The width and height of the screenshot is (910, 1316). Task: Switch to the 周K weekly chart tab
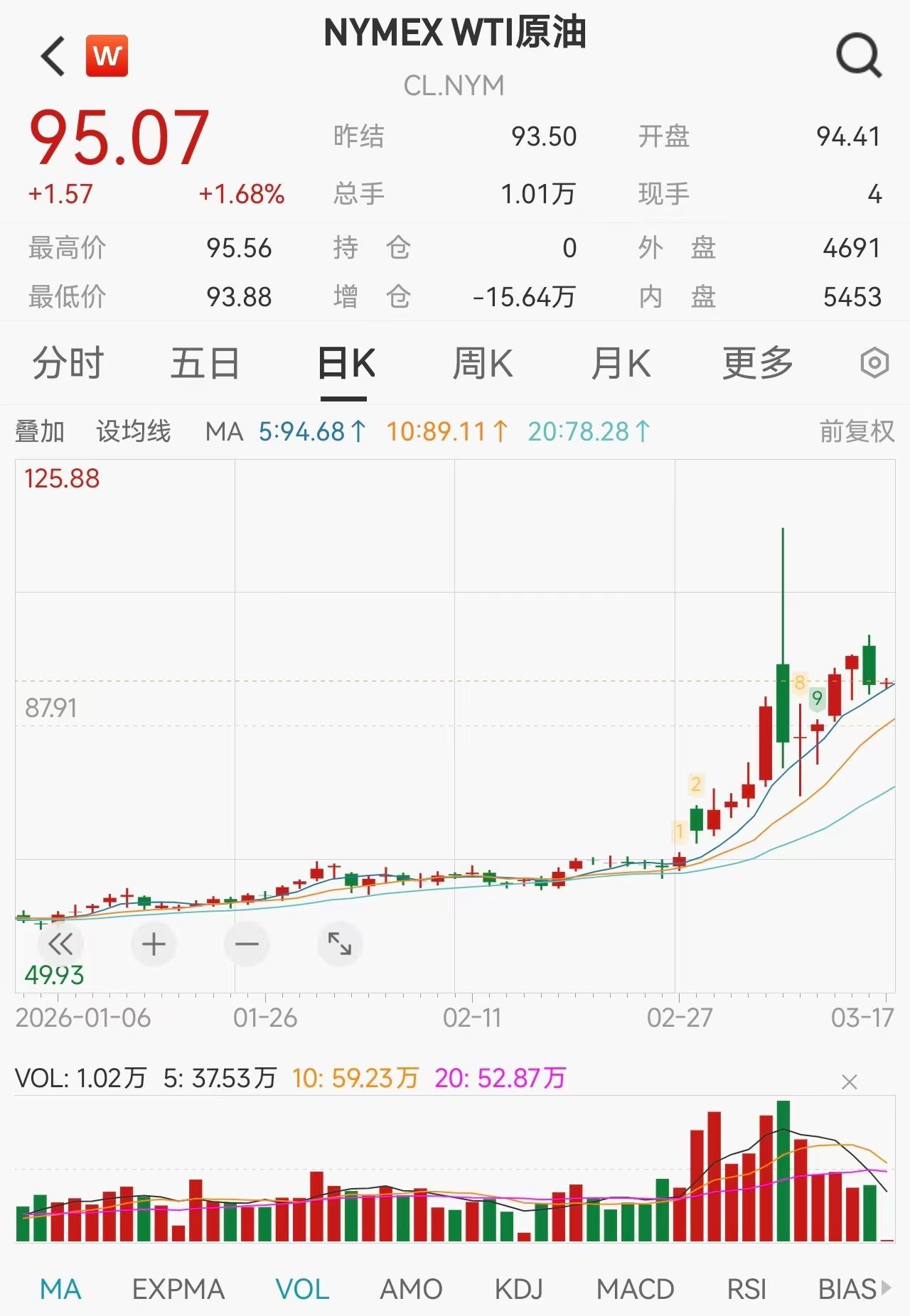pos(484,362)
